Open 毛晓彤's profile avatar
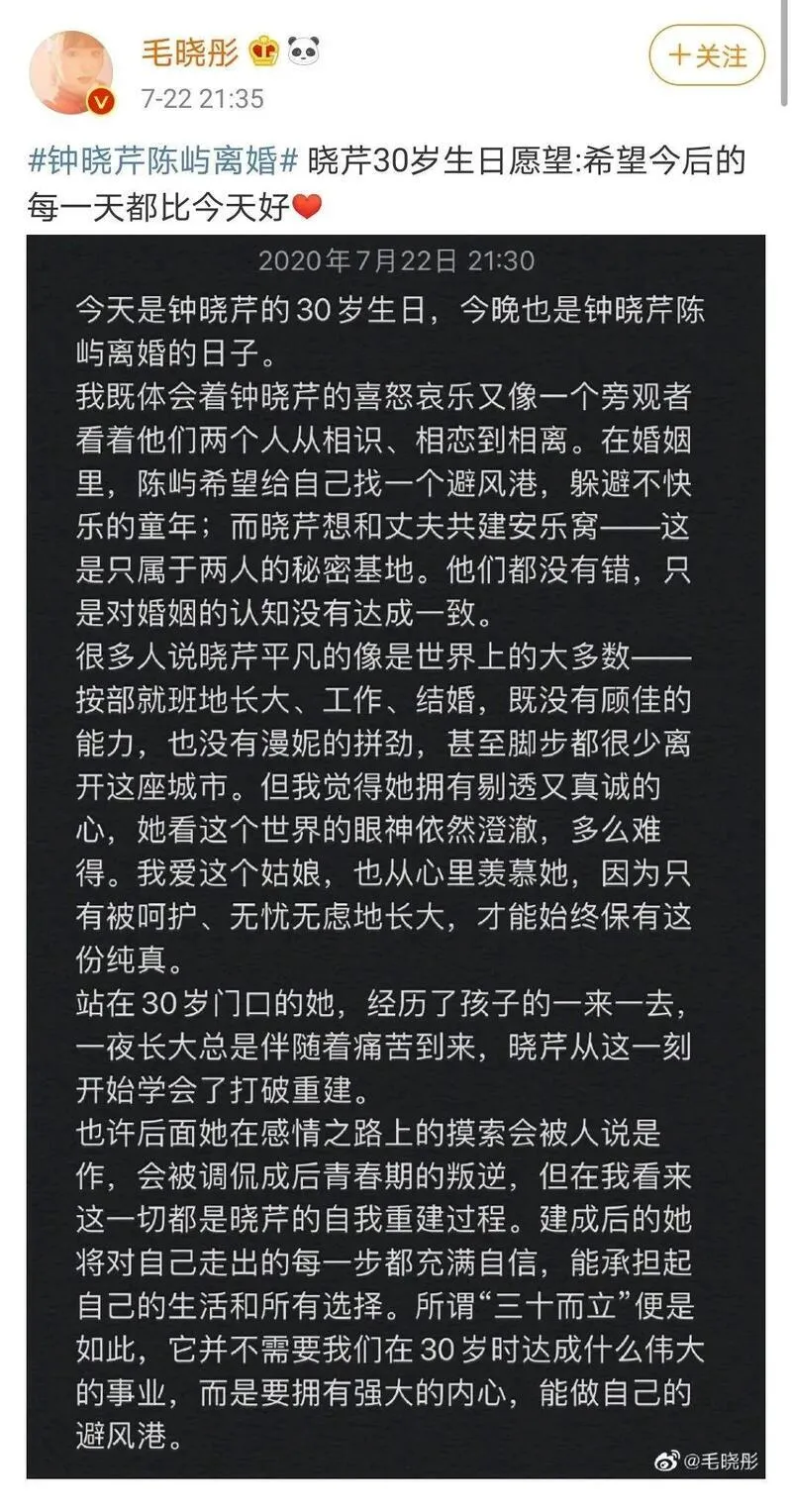The height and width of the screenshot is (1512, 792). pos(69,71)
